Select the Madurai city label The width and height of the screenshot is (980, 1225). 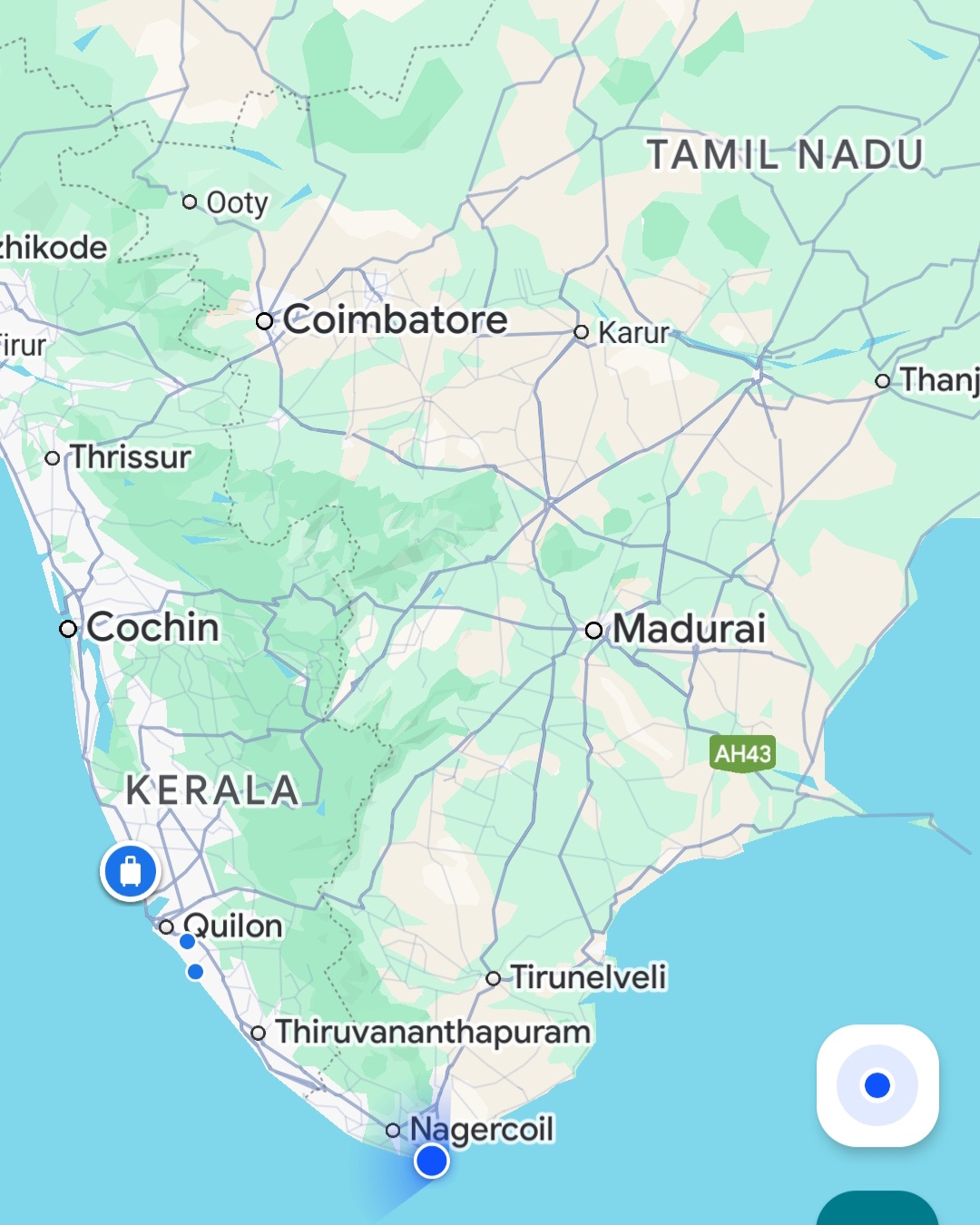coord(688,629)
